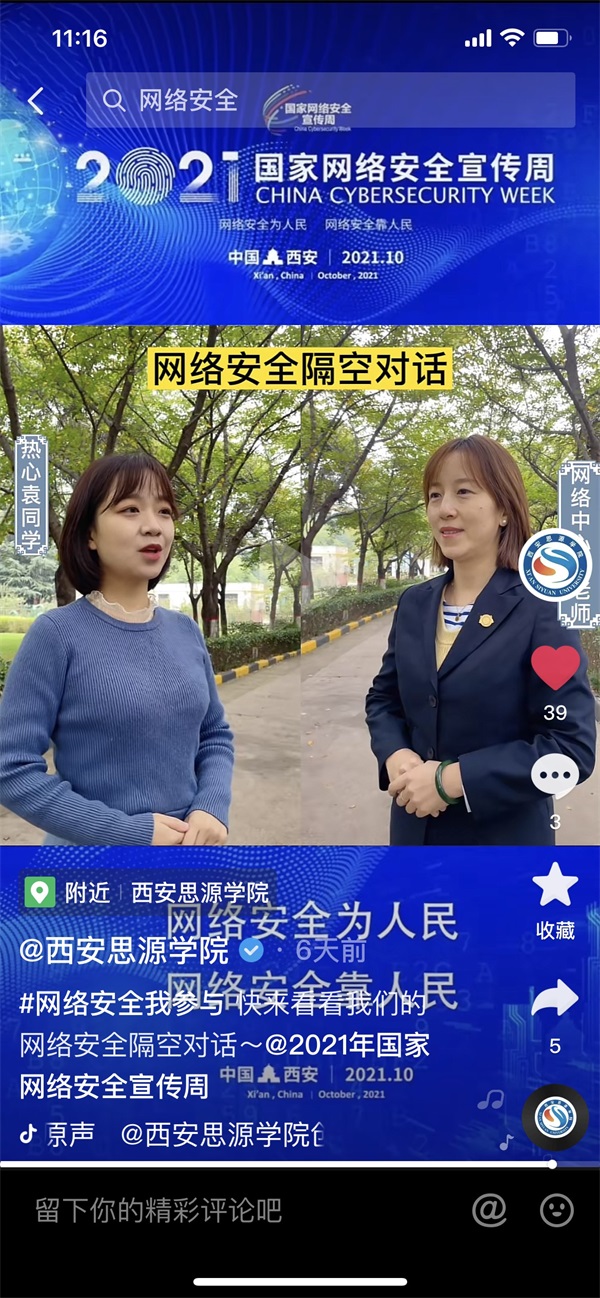The height and width of the screenshot is (1298, 600).
Task: Open the comments bubble
Action: pos(555,775)
